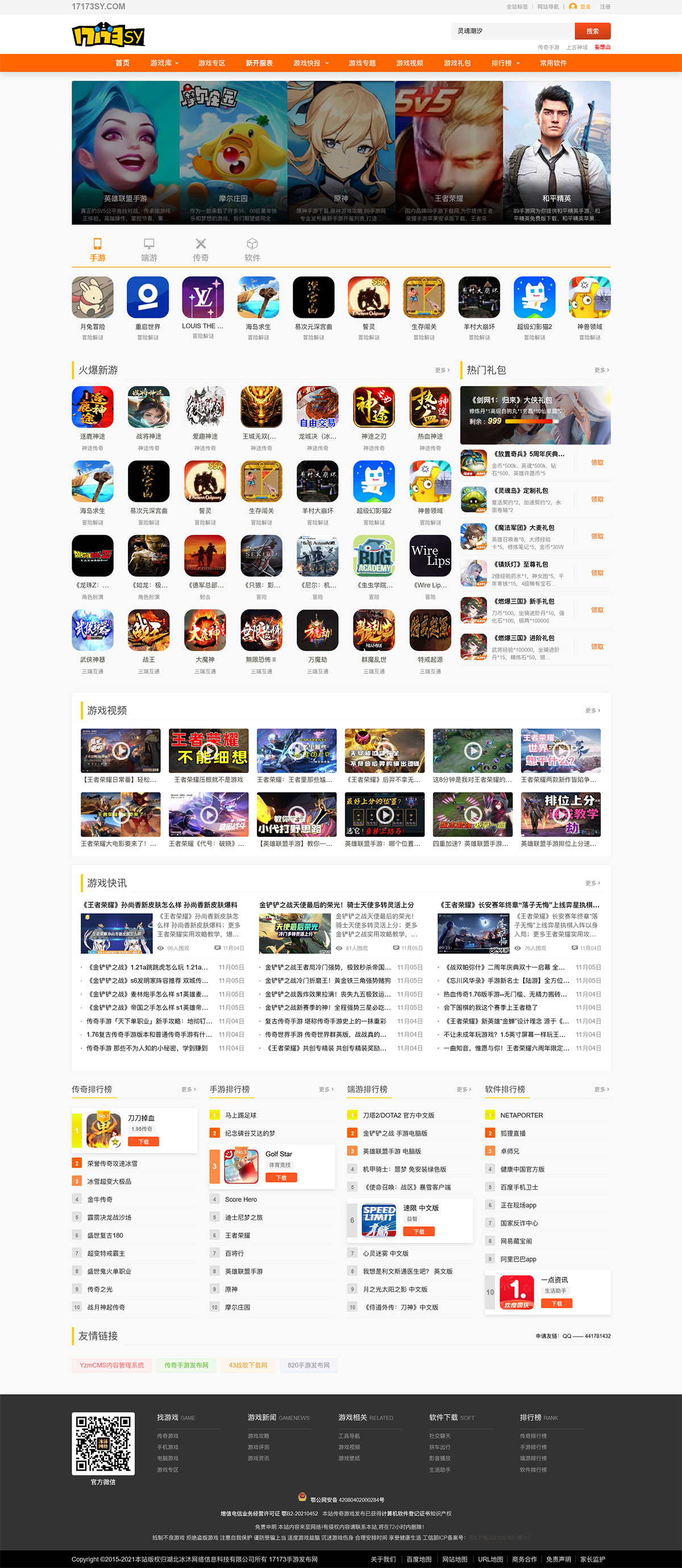Open the 月兔冒险 game icon
The width and height of the screenshot is (682, 1568).
(93, 298)
